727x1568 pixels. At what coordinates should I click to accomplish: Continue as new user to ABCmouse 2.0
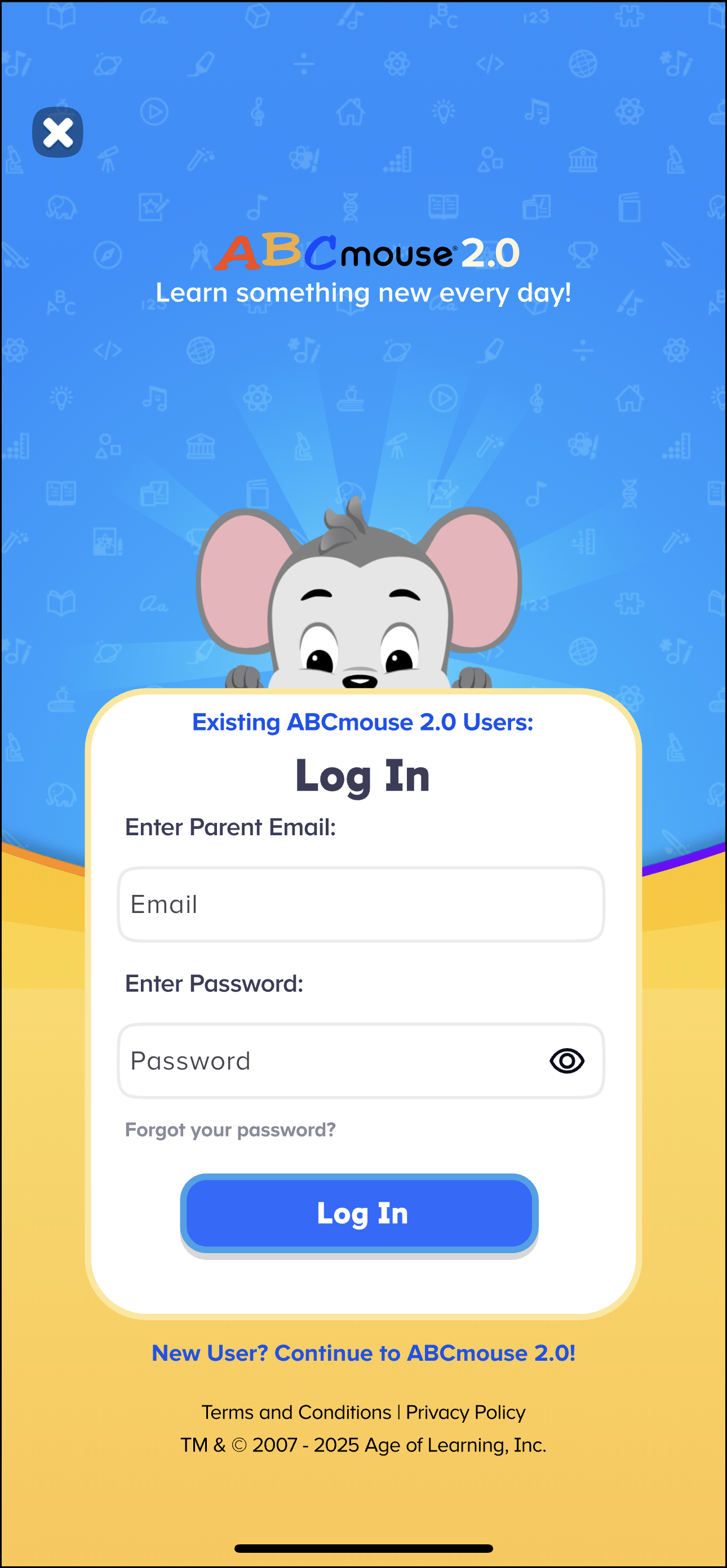[363, 1352]
